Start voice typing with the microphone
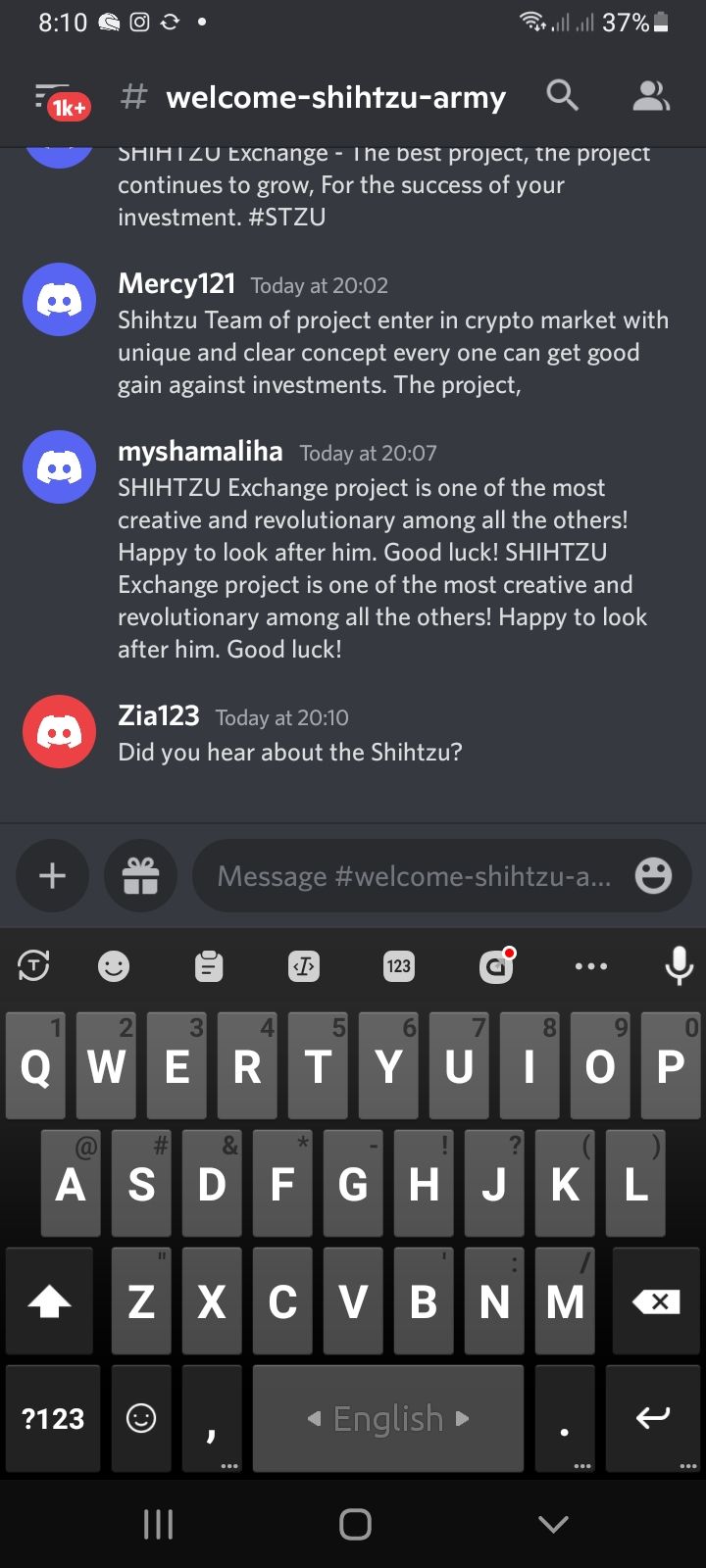Image resolution: width=706 pixels, height=1568 pixels. (x=679, y=967)
